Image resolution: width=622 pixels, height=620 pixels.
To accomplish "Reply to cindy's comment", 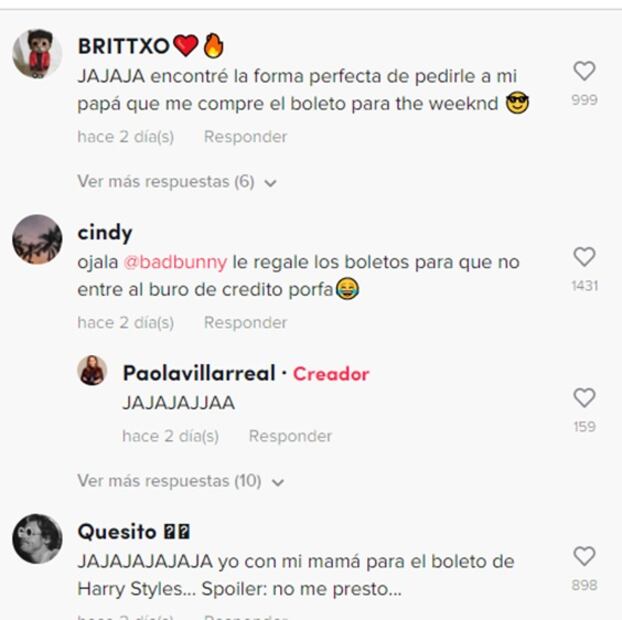I will point(245,323).
